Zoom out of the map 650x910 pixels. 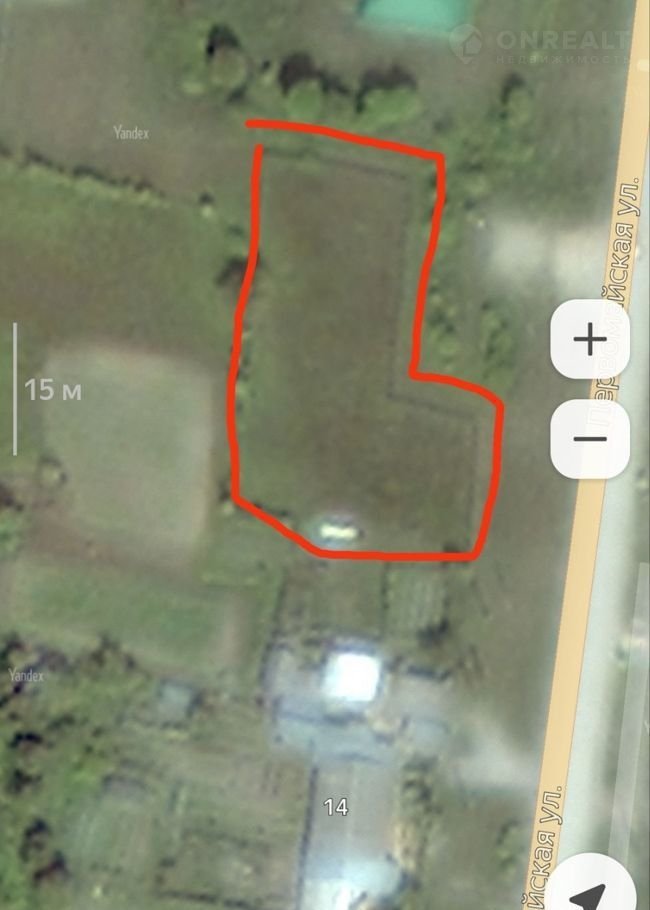point(590,438)
